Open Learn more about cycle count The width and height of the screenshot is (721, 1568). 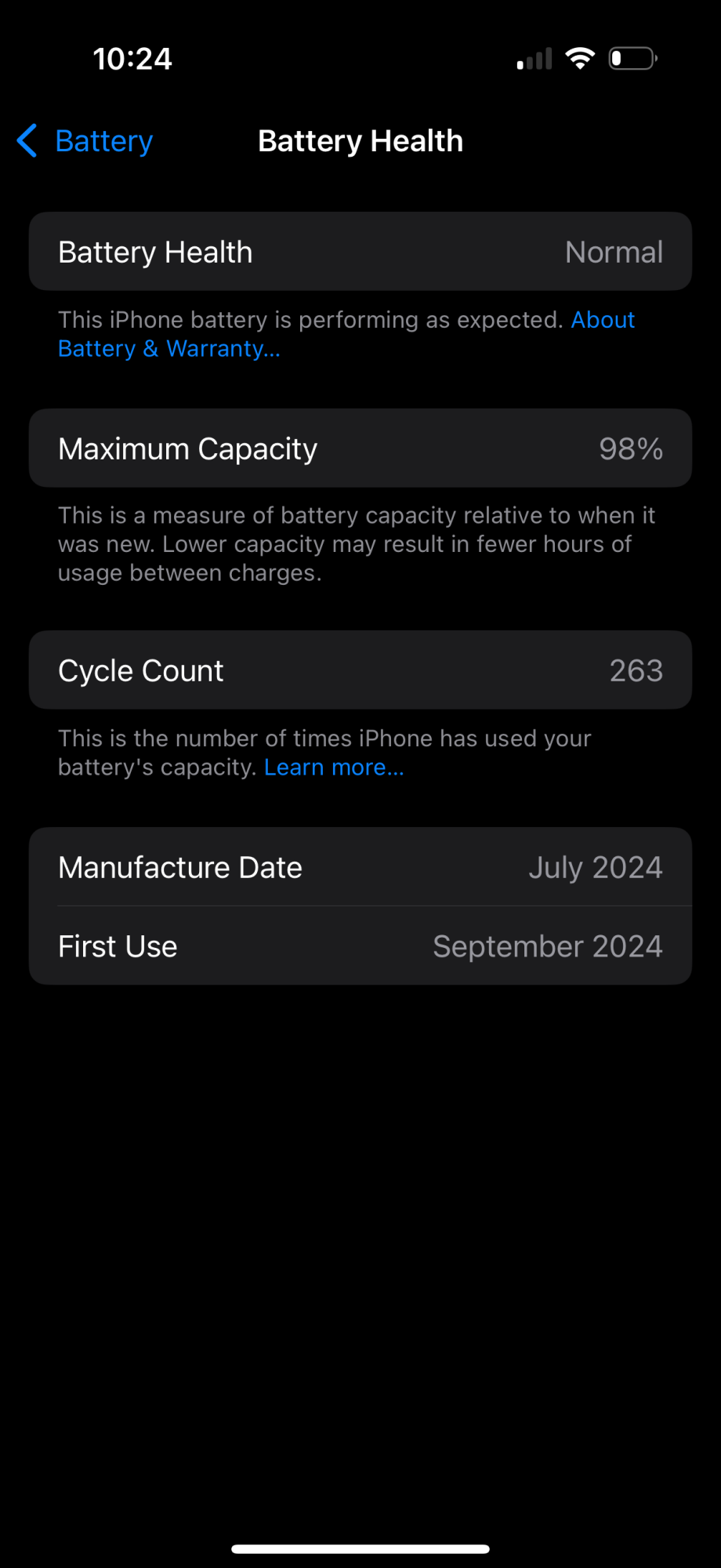[334, 768]
